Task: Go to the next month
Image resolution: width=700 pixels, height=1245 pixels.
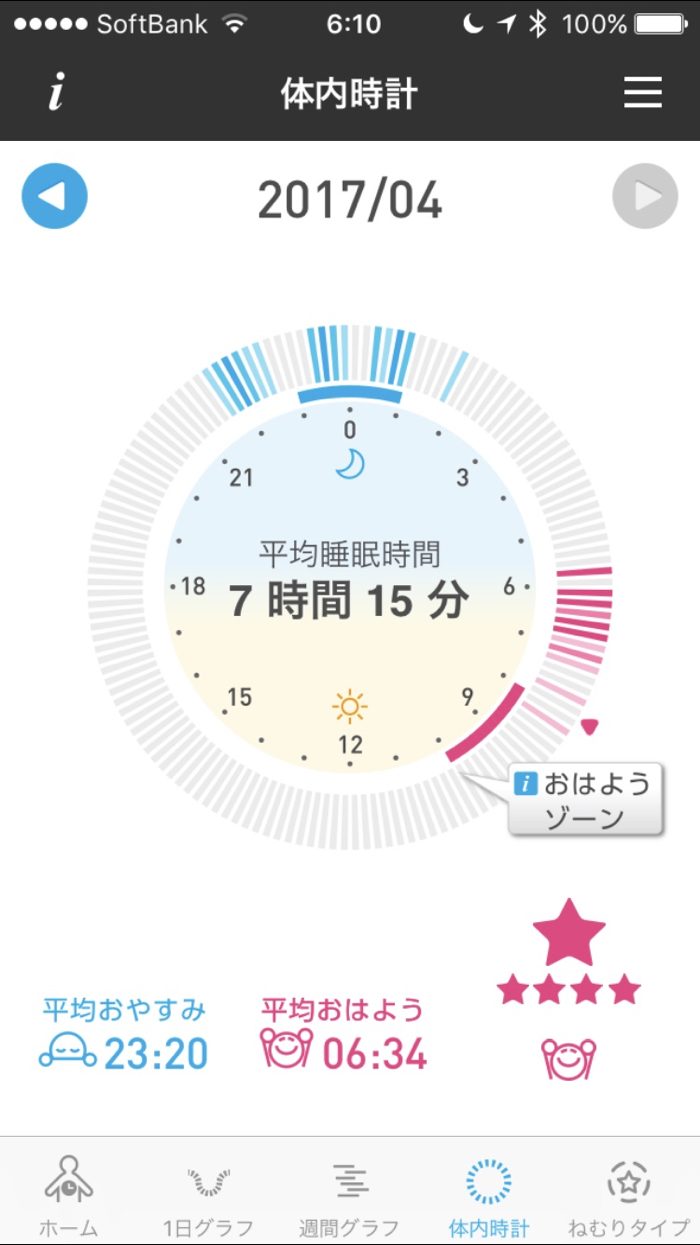Action: 645,196
